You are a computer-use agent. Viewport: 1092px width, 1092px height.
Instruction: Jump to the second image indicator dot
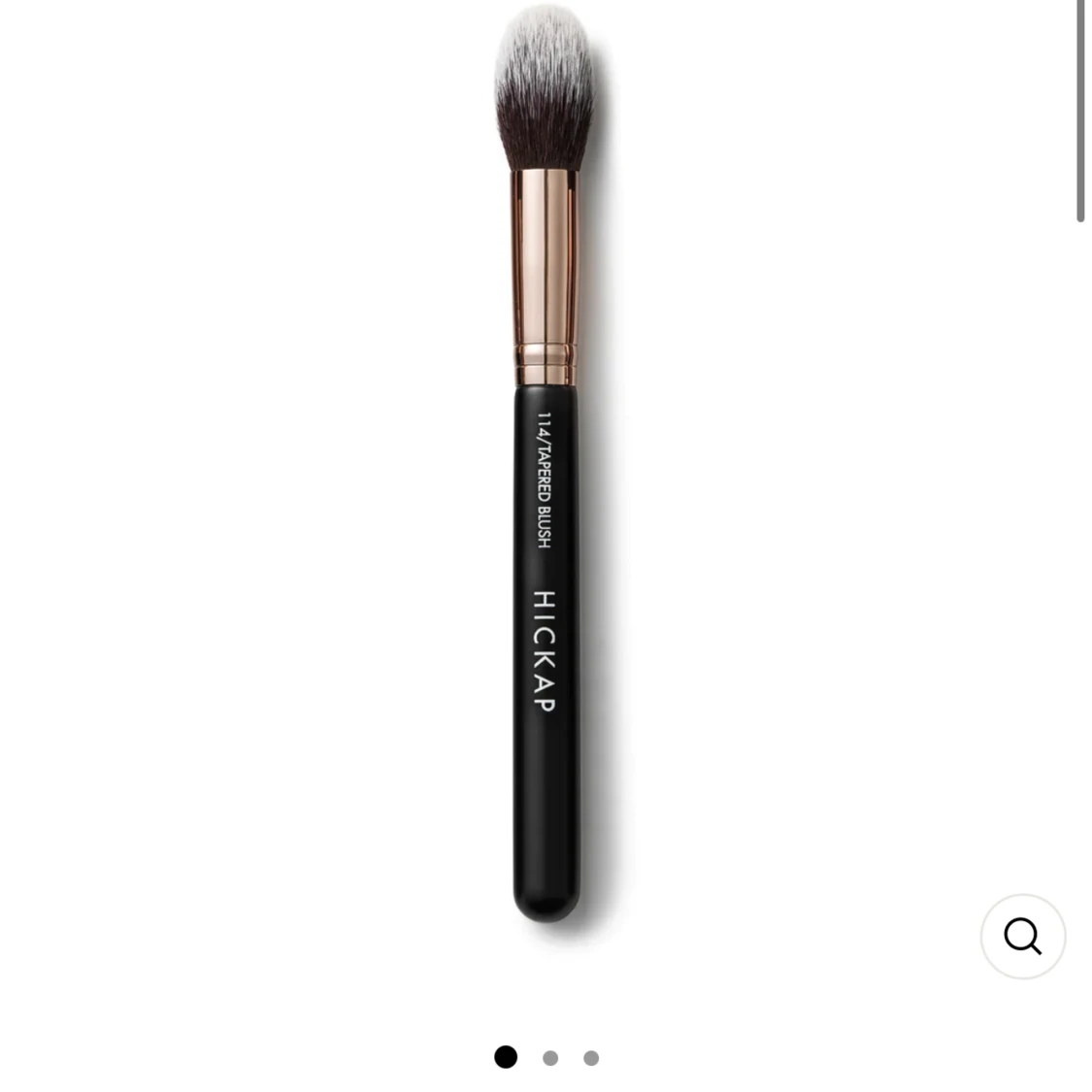tap(550, 1058)
